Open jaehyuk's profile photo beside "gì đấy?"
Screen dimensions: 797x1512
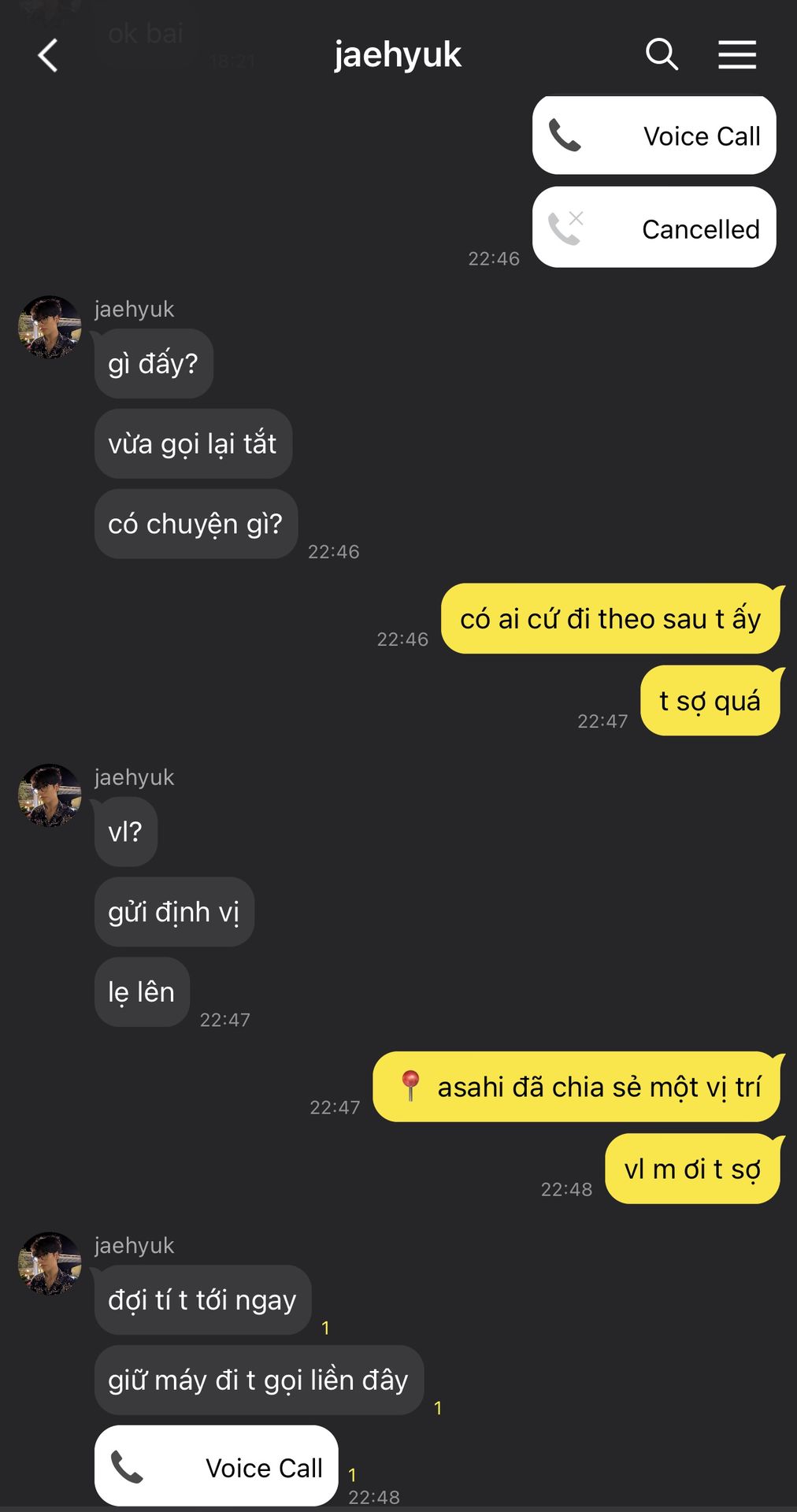(x=50, y=327)
